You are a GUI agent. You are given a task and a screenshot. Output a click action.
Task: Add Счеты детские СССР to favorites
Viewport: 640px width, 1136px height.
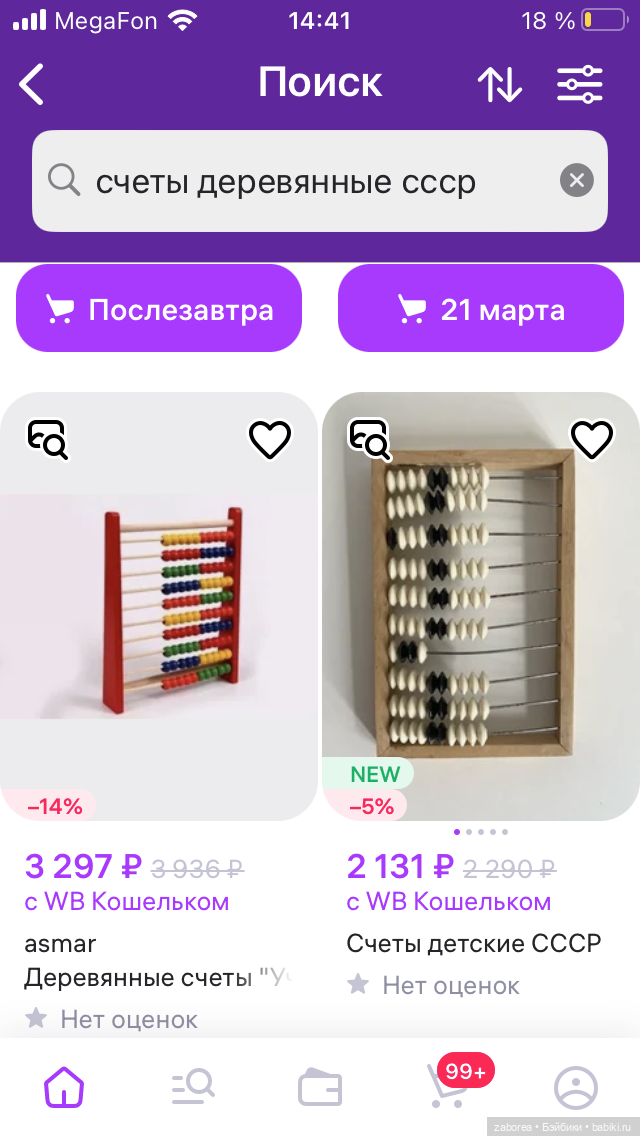pos(591,438)
